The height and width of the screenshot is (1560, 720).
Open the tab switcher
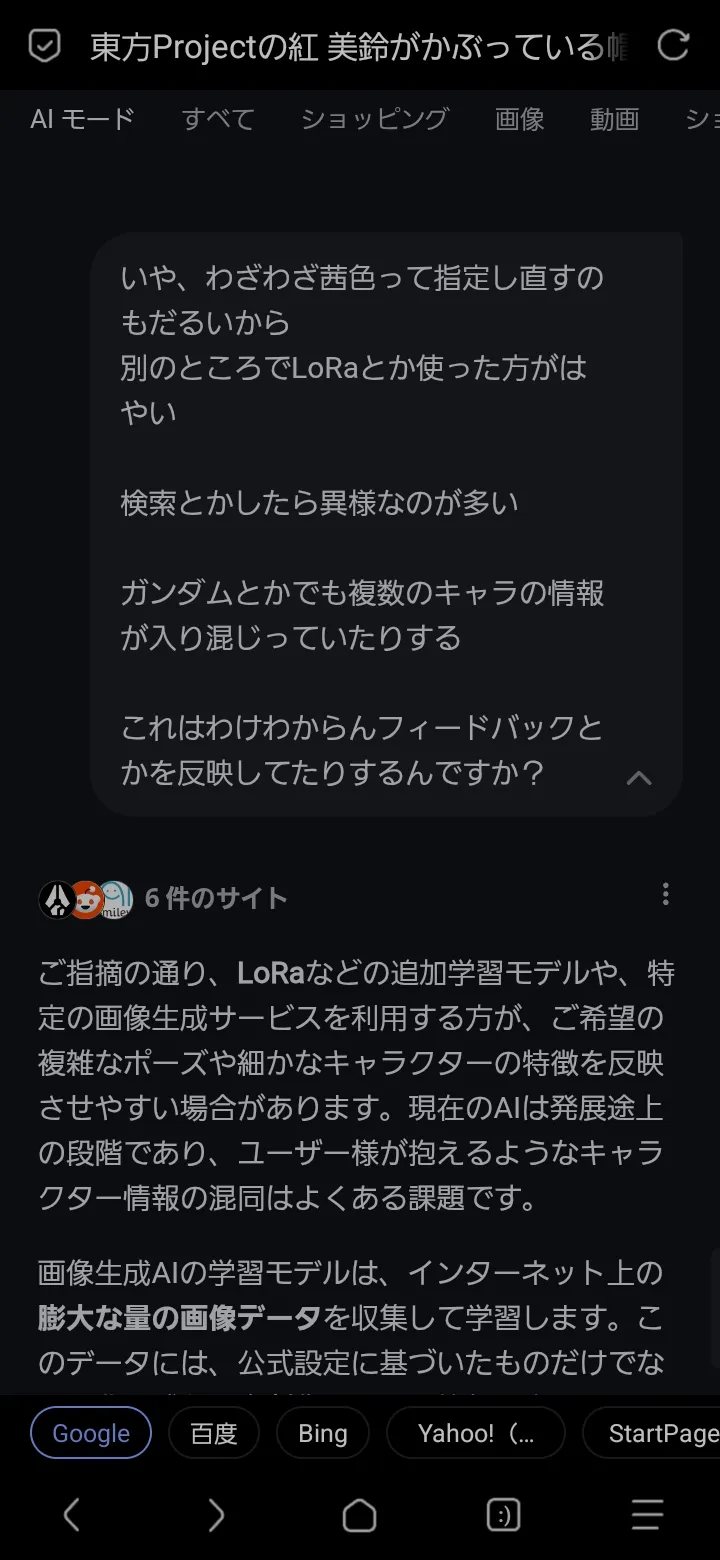pyautogui.click(x=503, y=1515)
